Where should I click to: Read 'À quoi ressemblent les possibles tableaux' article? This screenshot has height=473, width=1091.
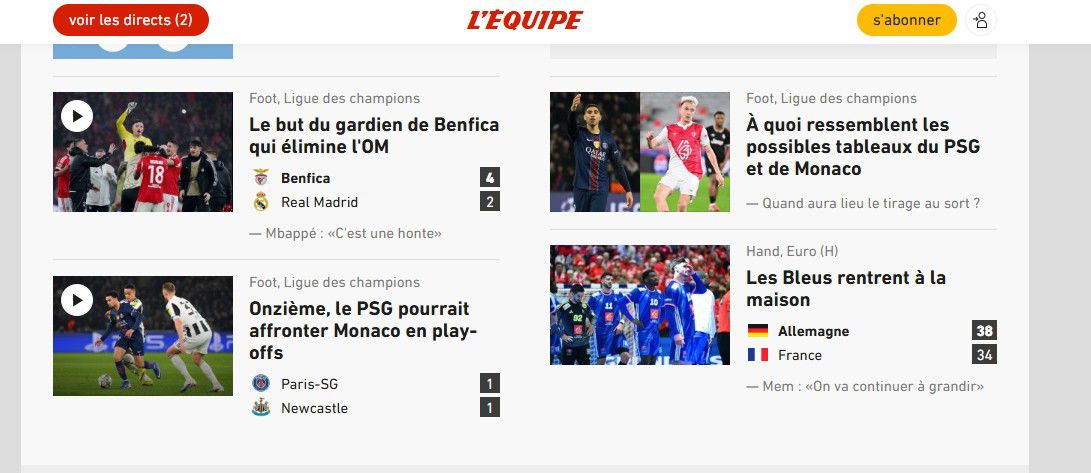coord(862,147)
